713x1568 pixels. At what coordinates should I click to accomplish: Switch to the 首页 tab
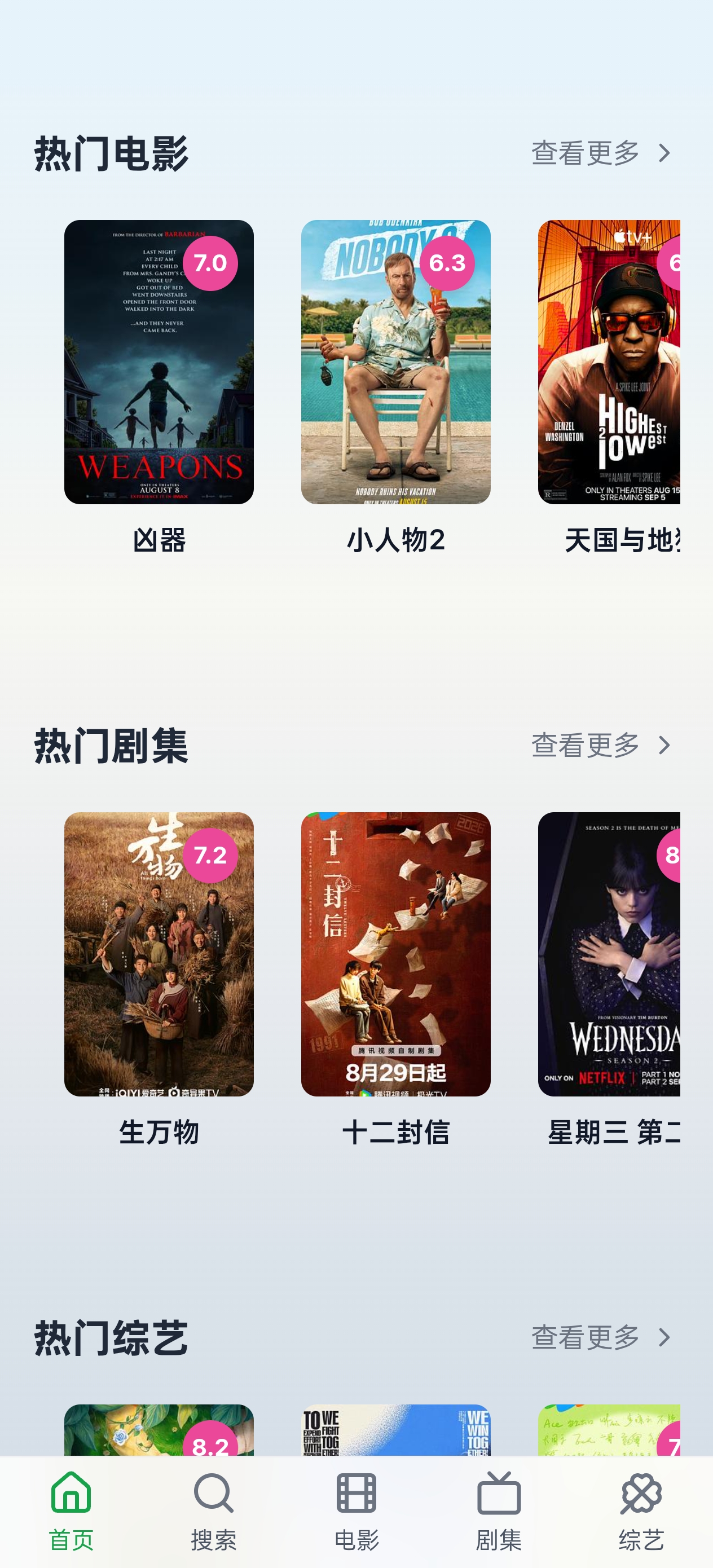click(71, 1512)
